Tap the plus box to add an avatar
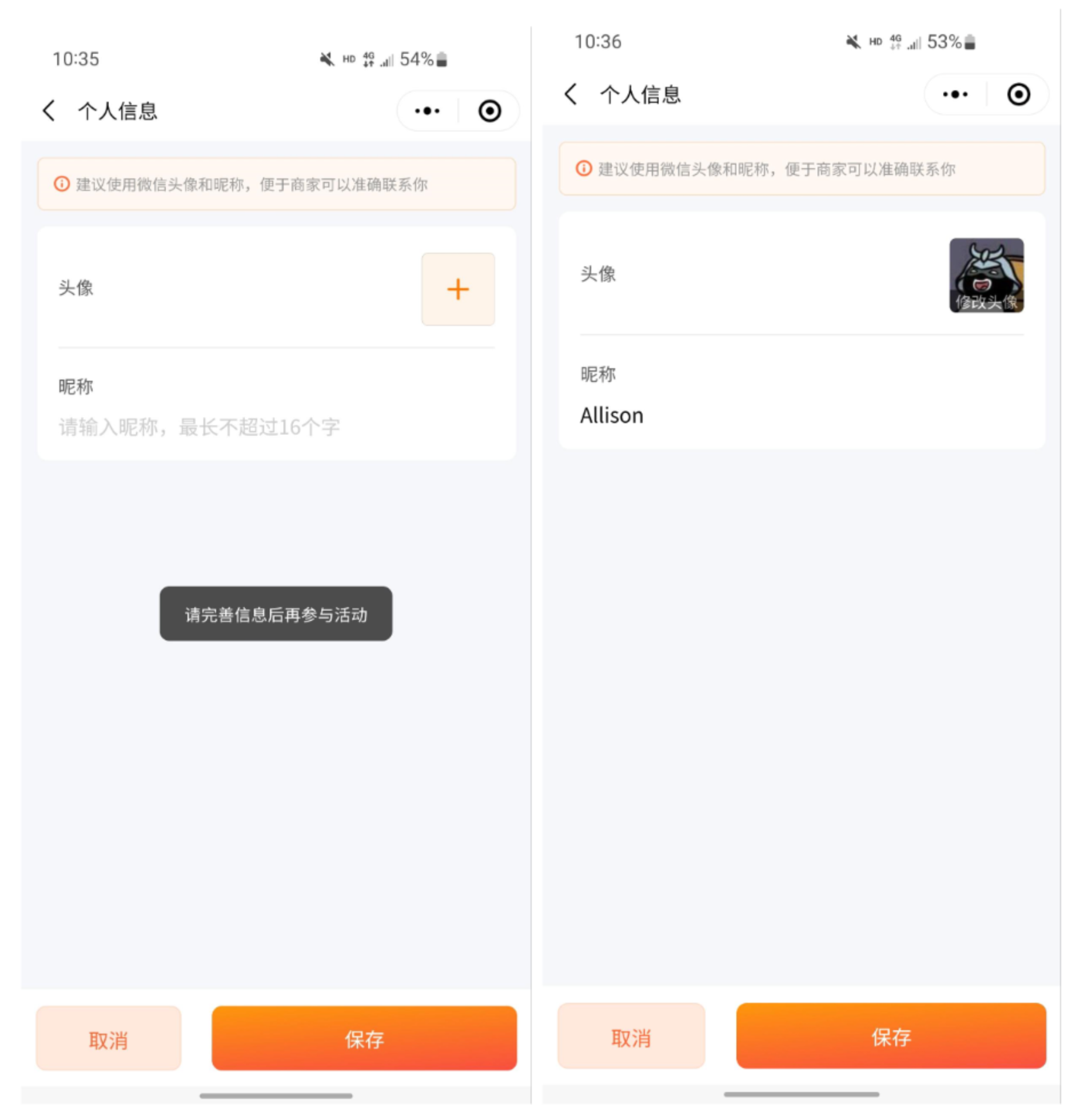1072x1120 pixels. [457, 289]
